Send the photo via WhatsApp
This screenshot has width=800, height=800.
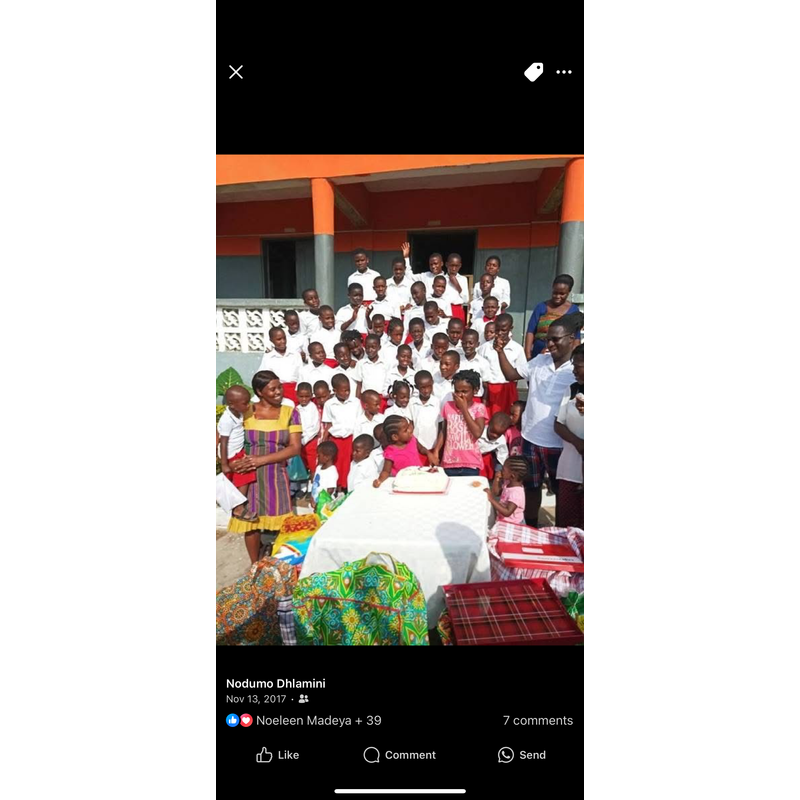[x=522, y=755]
